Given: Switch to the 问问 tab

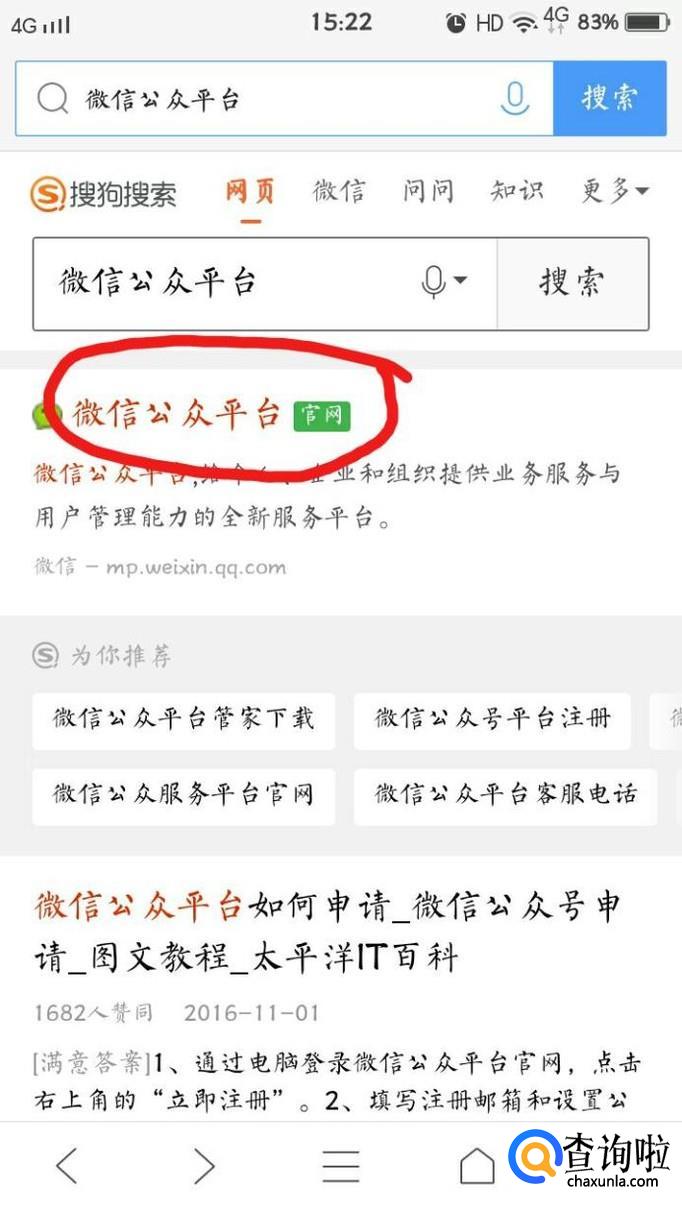Looking at the screenshot, I should 428,191.
